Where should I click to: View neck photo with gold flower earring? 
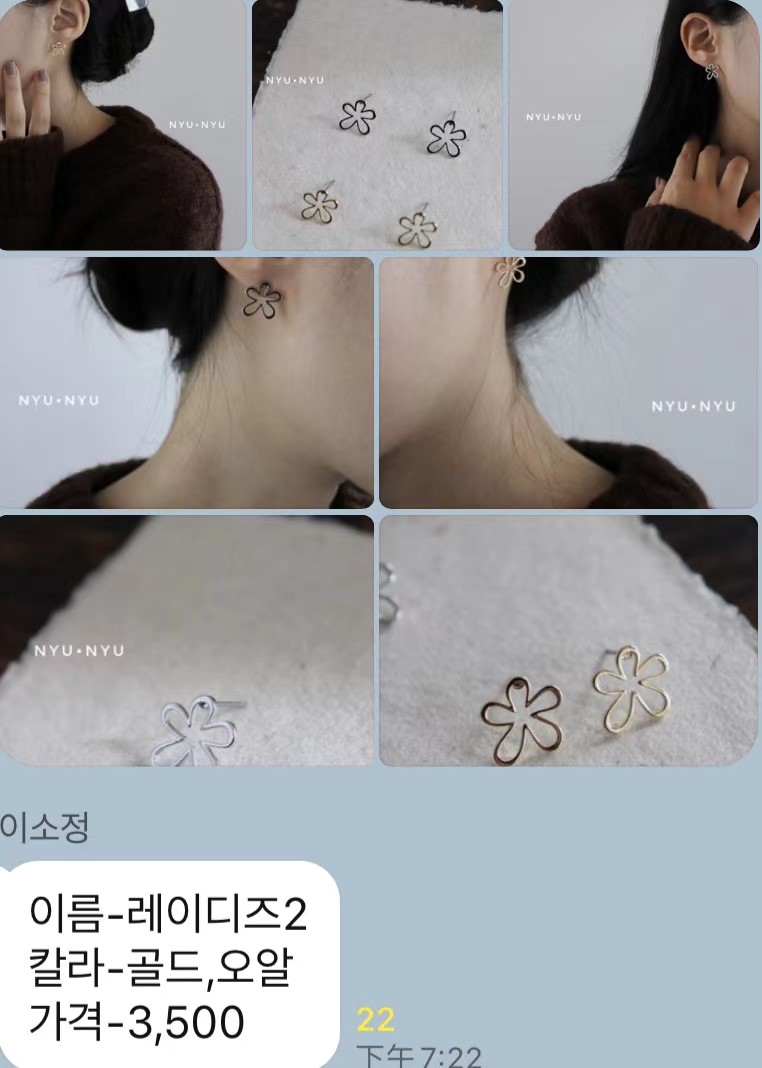point(568,383)
